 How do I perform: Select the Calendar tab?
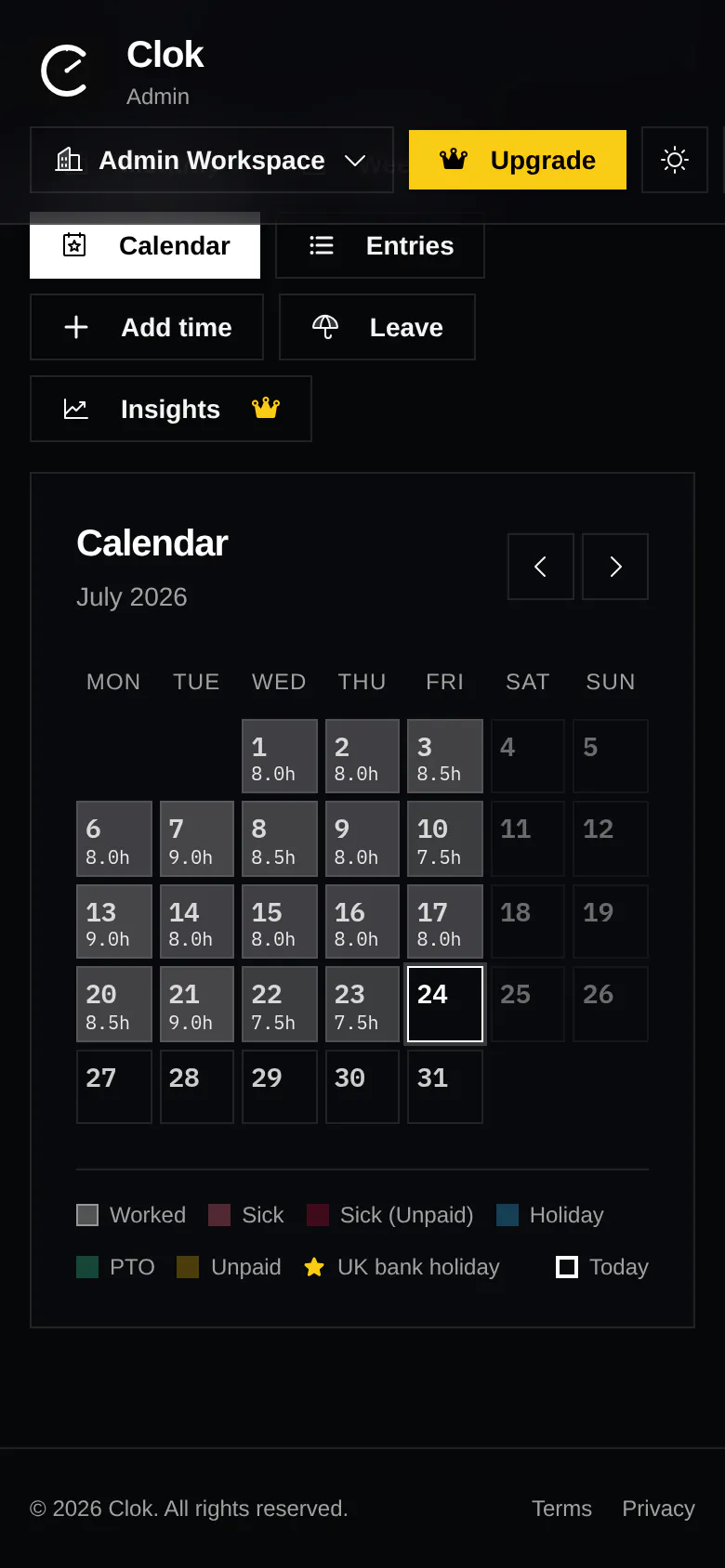[145, 245]
